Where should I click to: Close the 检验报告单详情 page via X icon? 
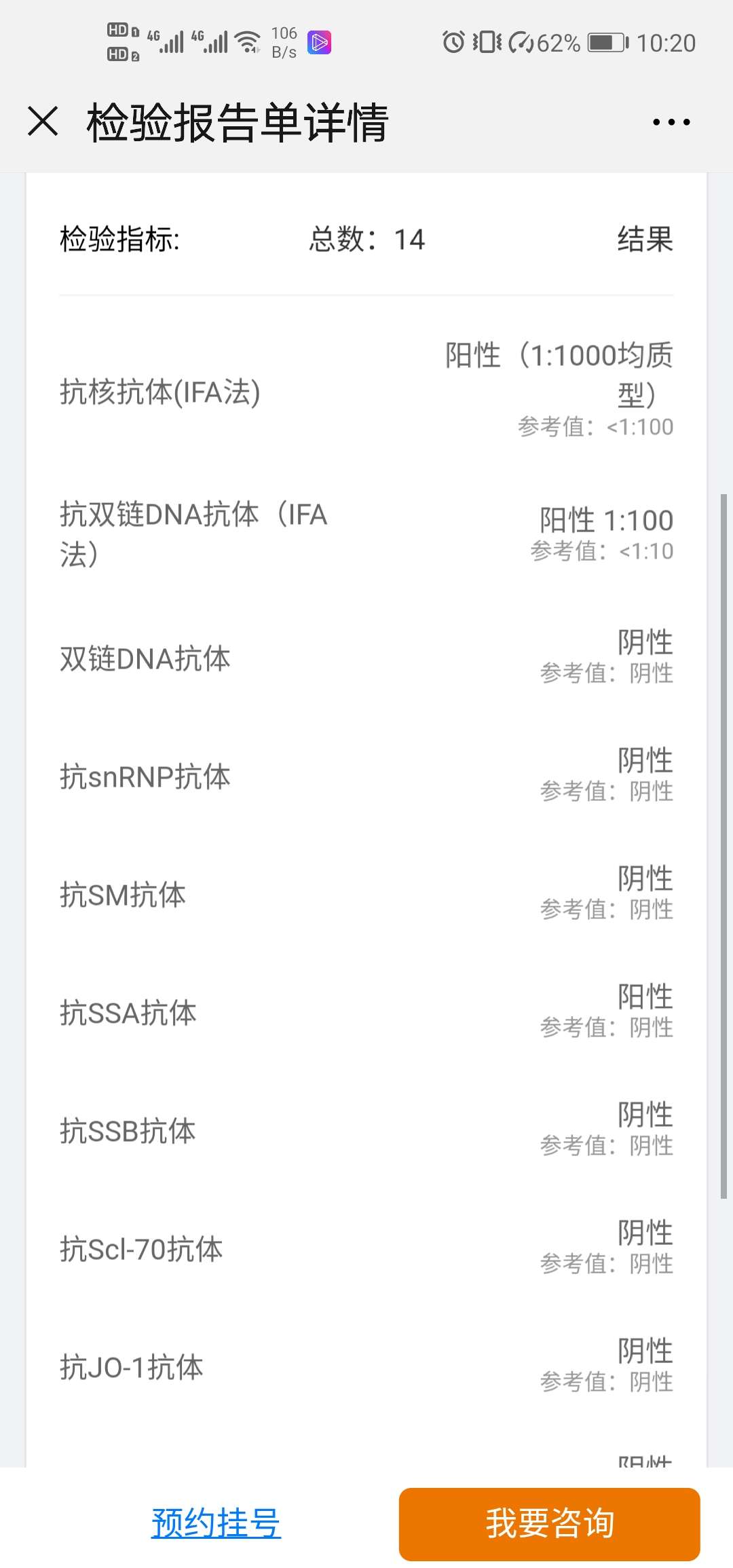tap(43, 122)
